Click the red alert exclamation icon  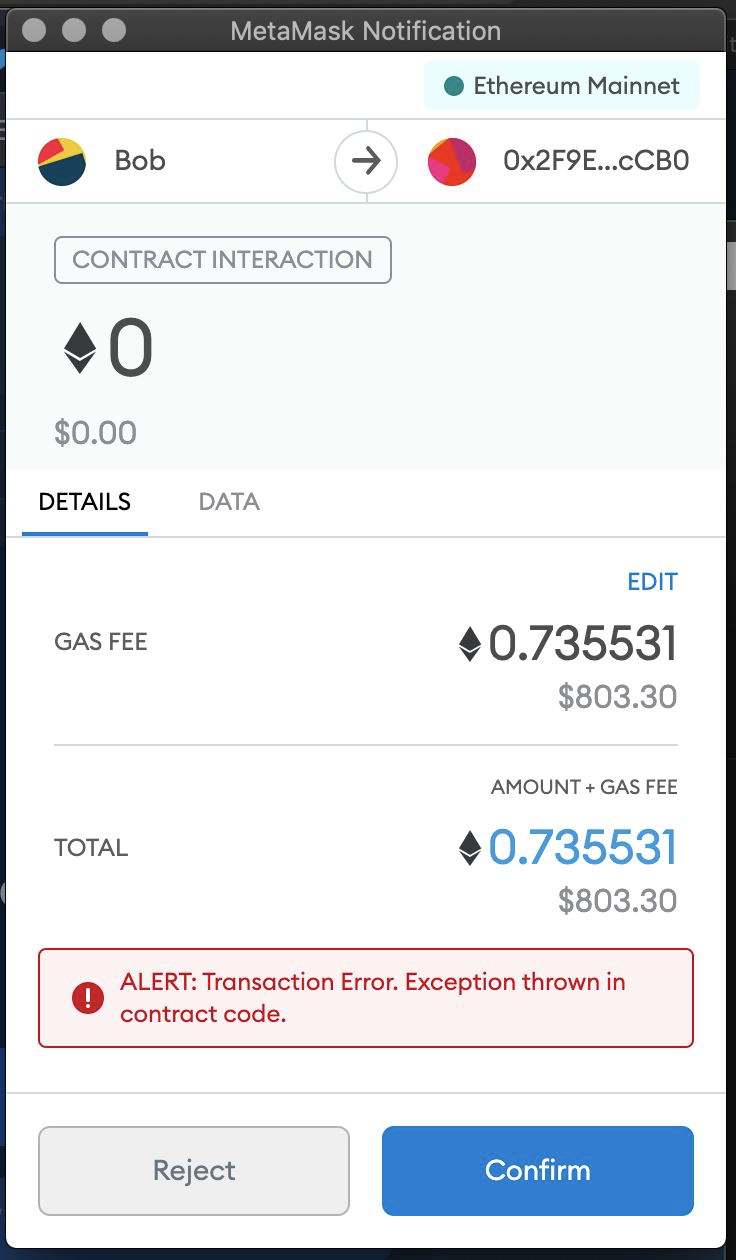pyautogui.click(x=88, y=997)
